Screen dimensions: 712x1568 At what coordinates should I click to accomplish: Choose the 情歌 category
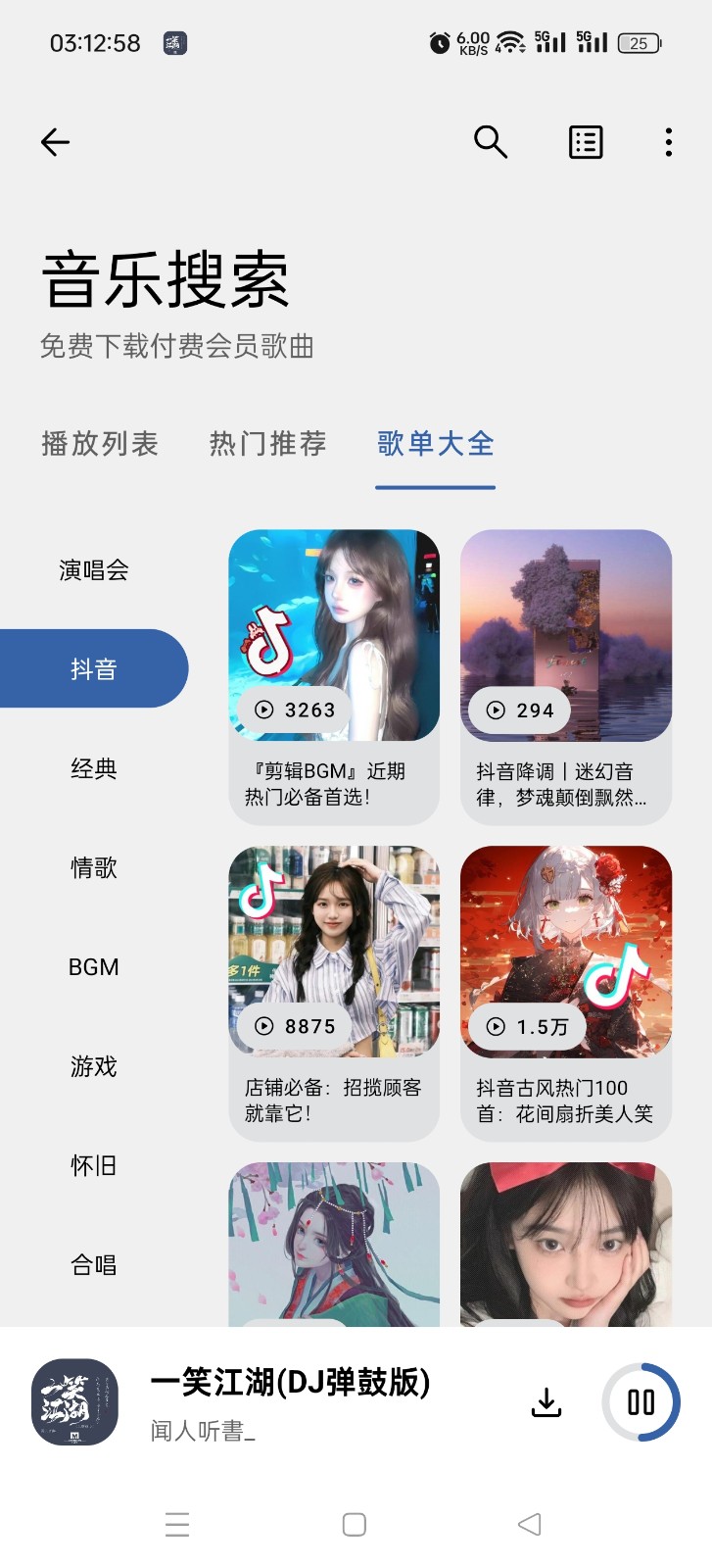pyautogui.click(x=94, y=867)
